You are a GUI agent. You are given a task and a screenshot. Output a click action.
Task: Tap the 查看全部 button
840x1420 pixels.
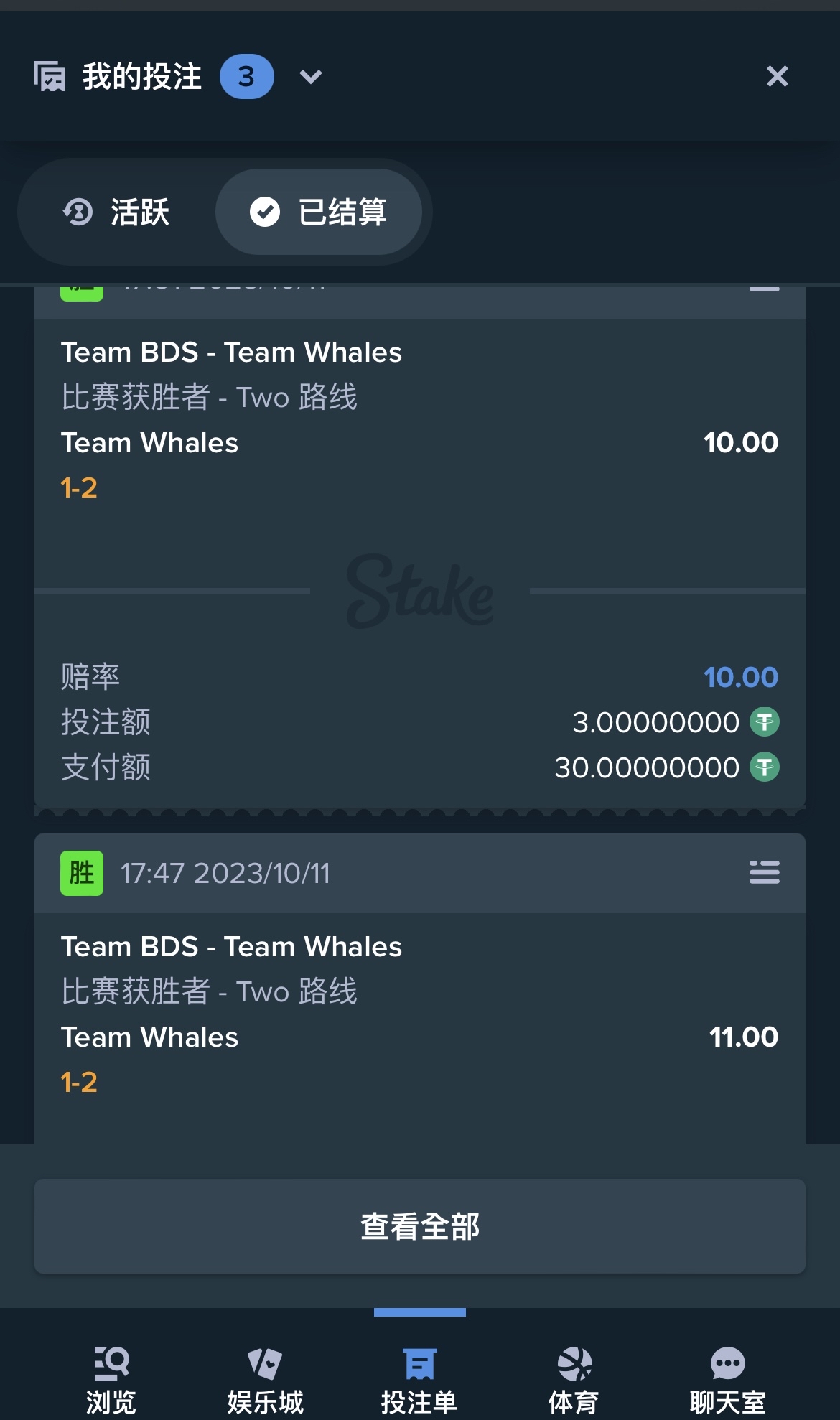(420, 1226)
